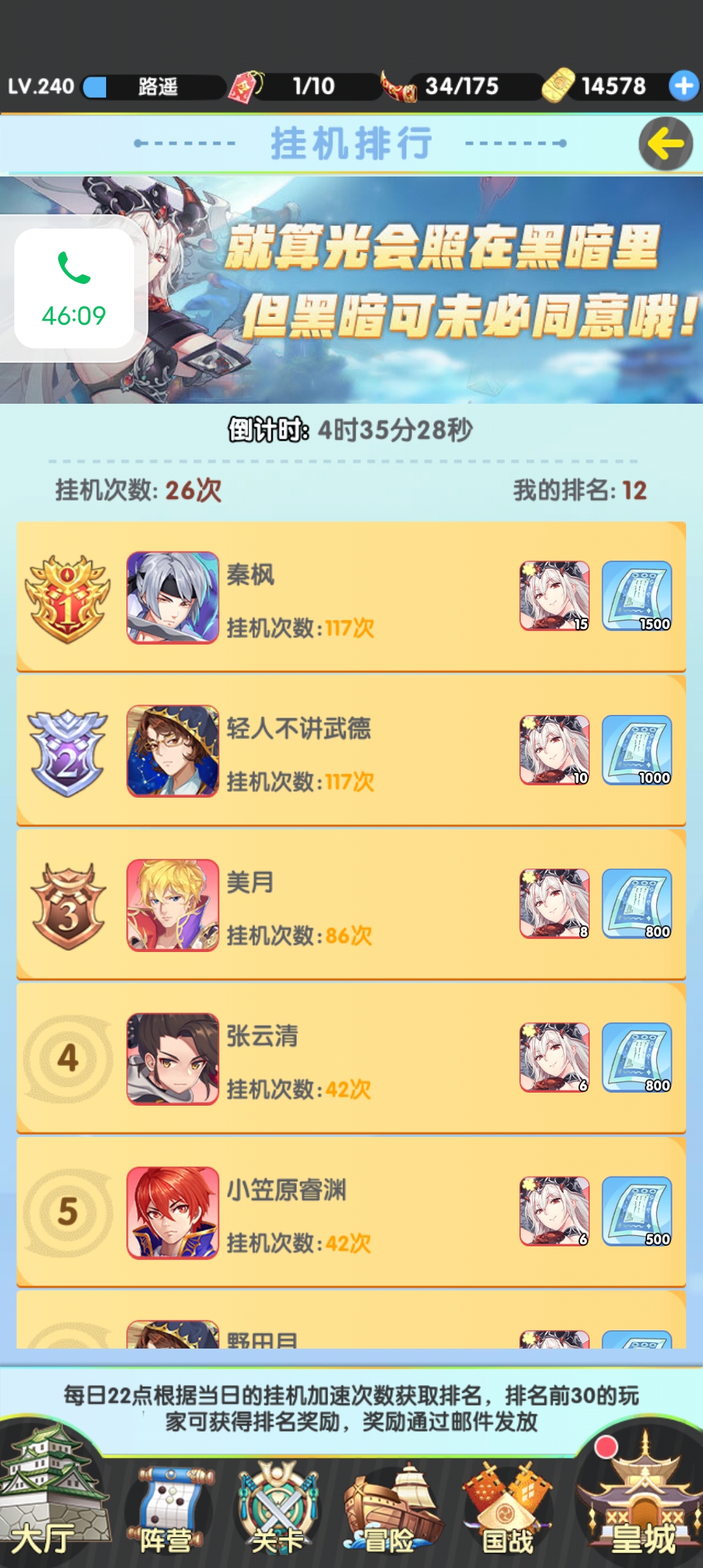Tap 美月's avatar in rank 3
This screenshot has height=1568, width=703.
point(172,905)
